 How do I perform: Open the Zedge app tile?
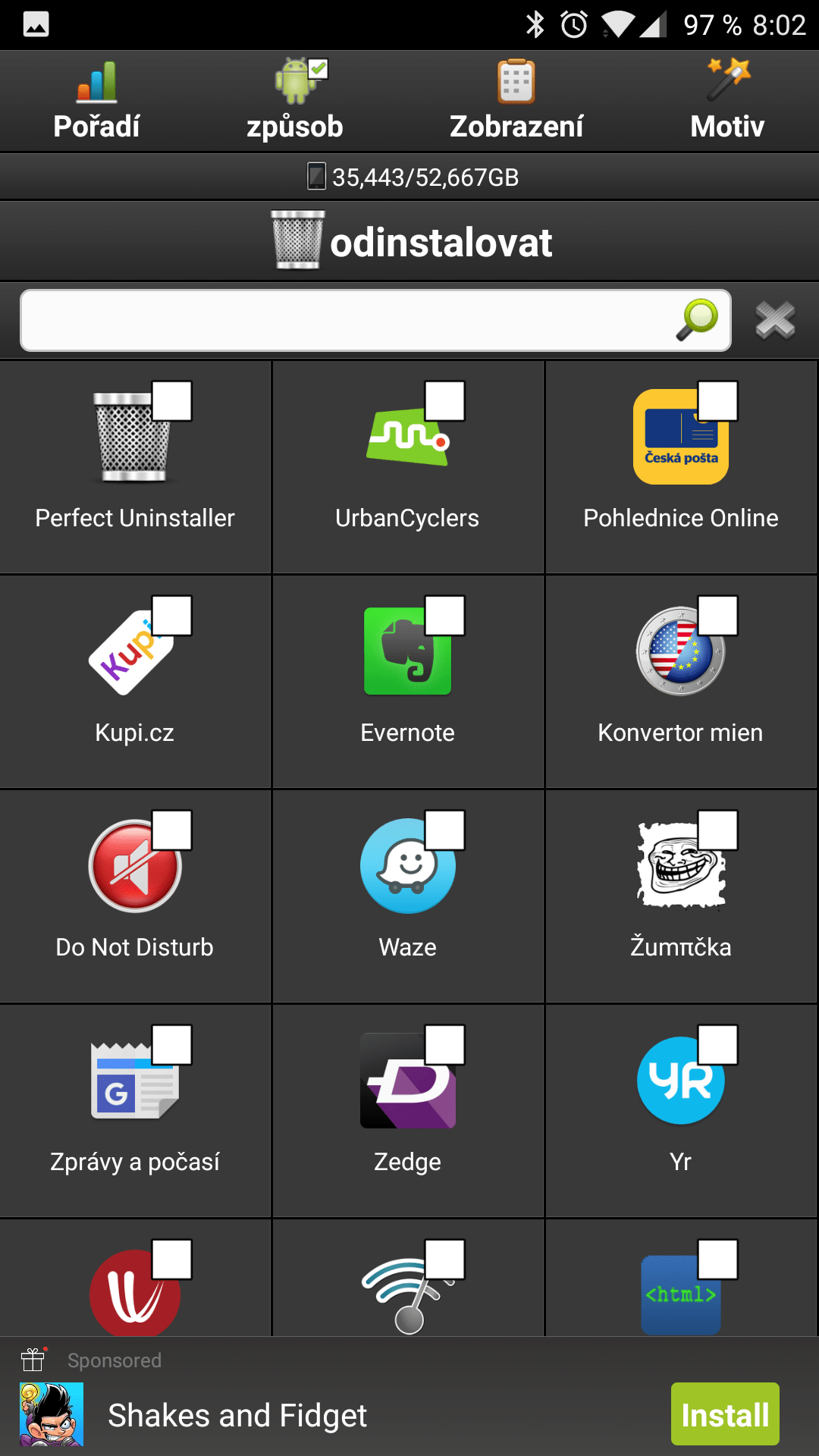408,1111
